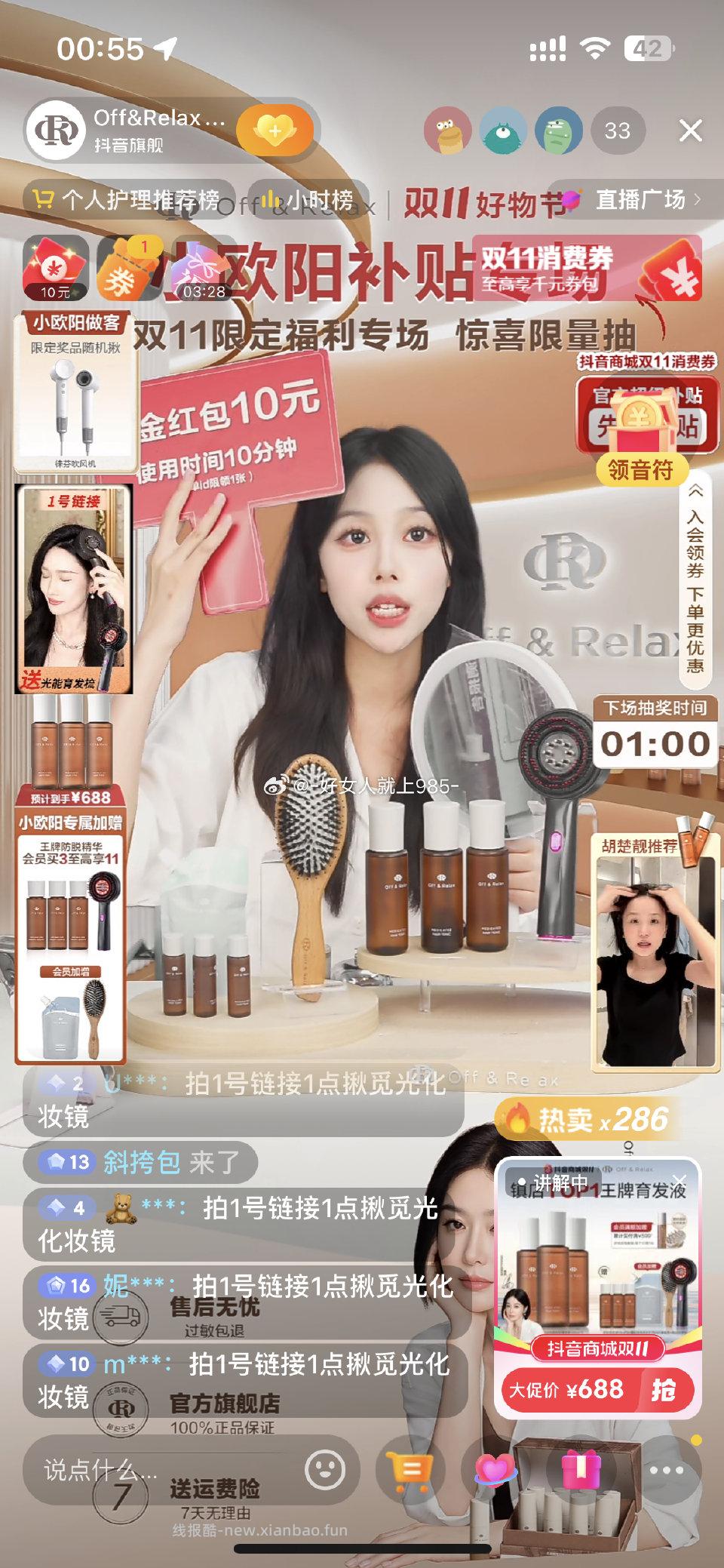This screenshot has width=724, height=1568.
Task: Close the livestream room
Action: tap(690, 131)
